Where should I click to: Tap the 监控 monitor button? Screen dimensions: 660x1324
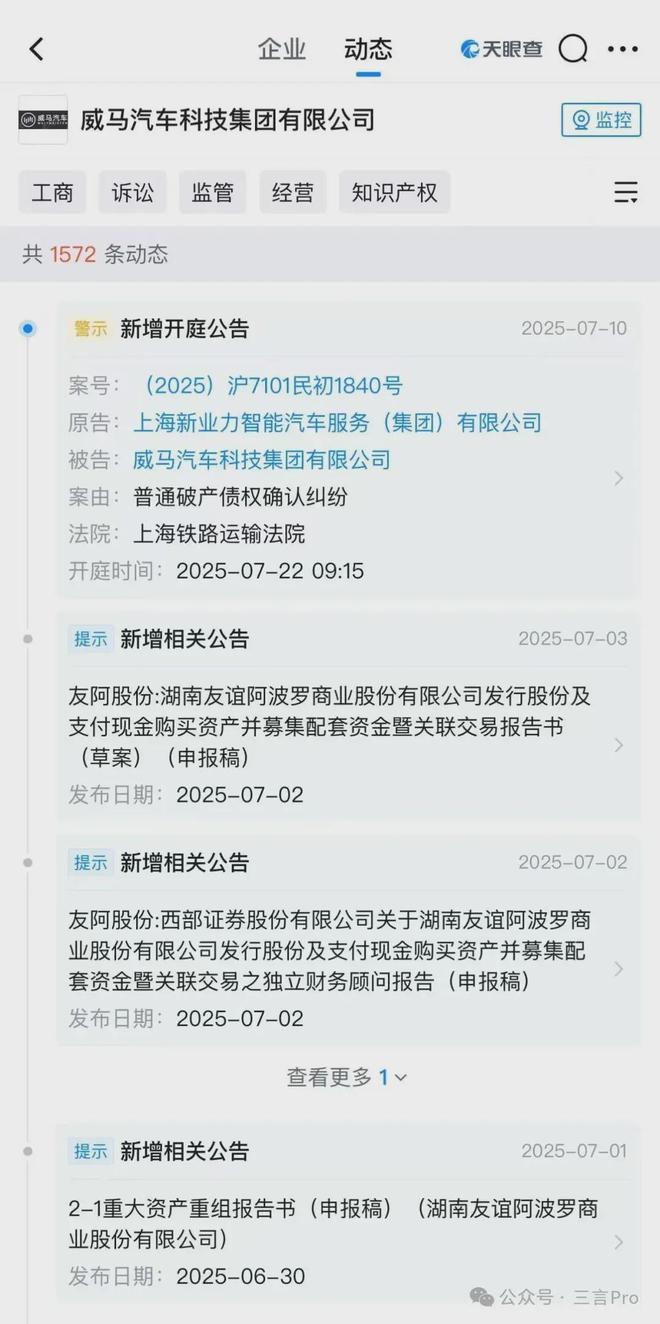pos(600,120)
